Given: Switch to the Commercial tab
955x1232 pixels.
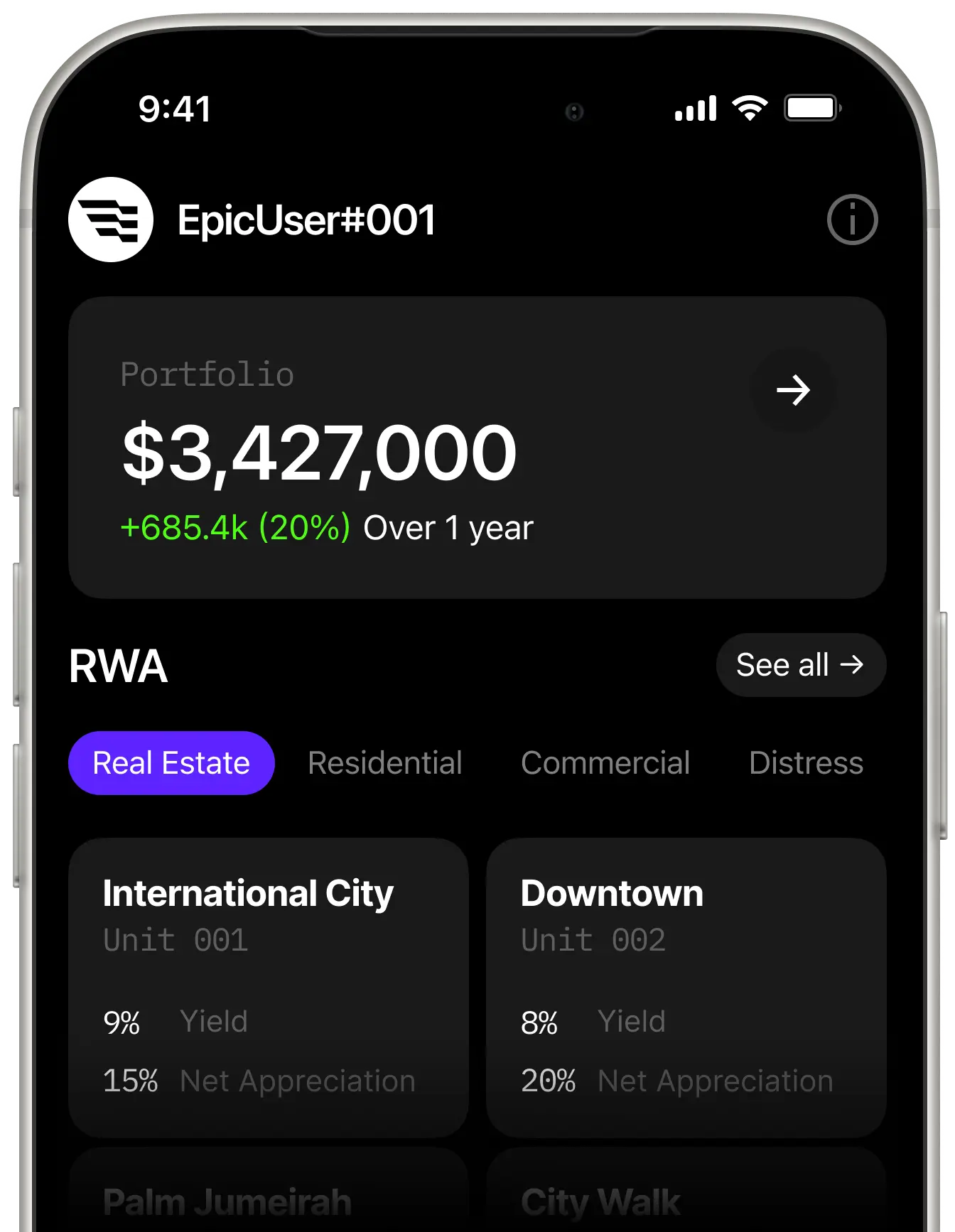Looking at the screenshot, I should coord(605,763).
